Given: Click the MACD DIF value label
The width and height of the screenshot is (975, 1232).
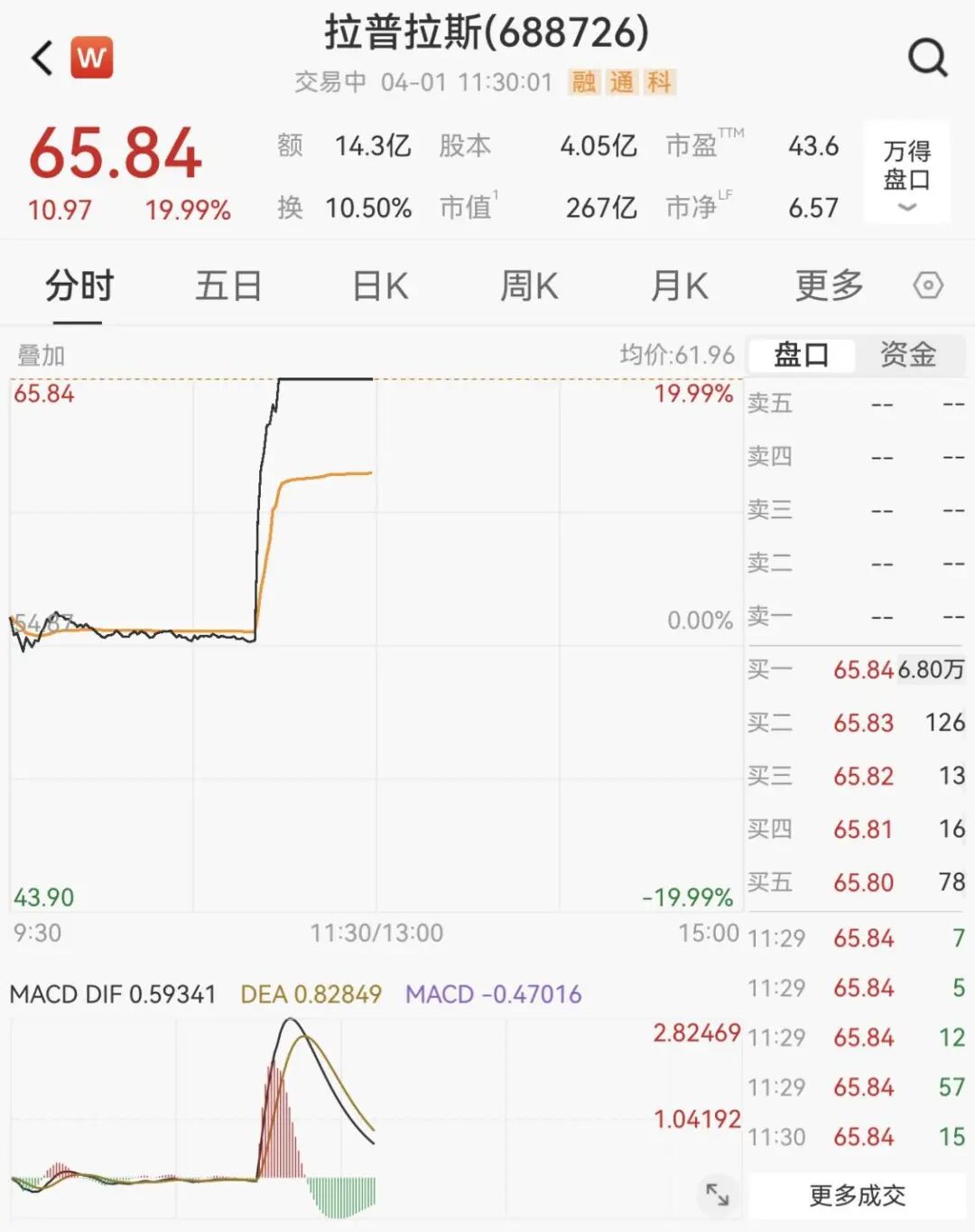Looking at the screenshot, I should (x=108, y=994).
